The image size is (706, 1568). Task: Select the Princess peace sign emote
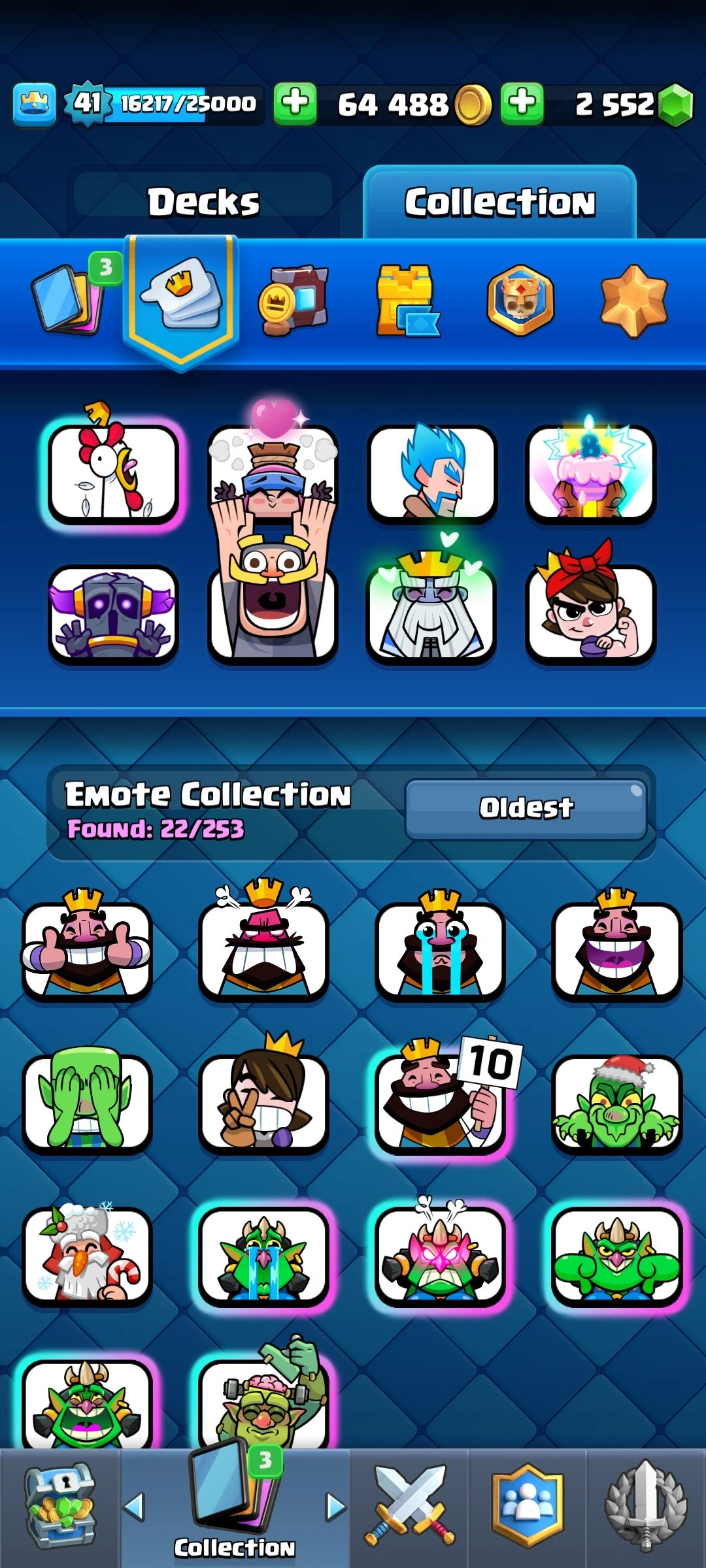[263, 1101]
